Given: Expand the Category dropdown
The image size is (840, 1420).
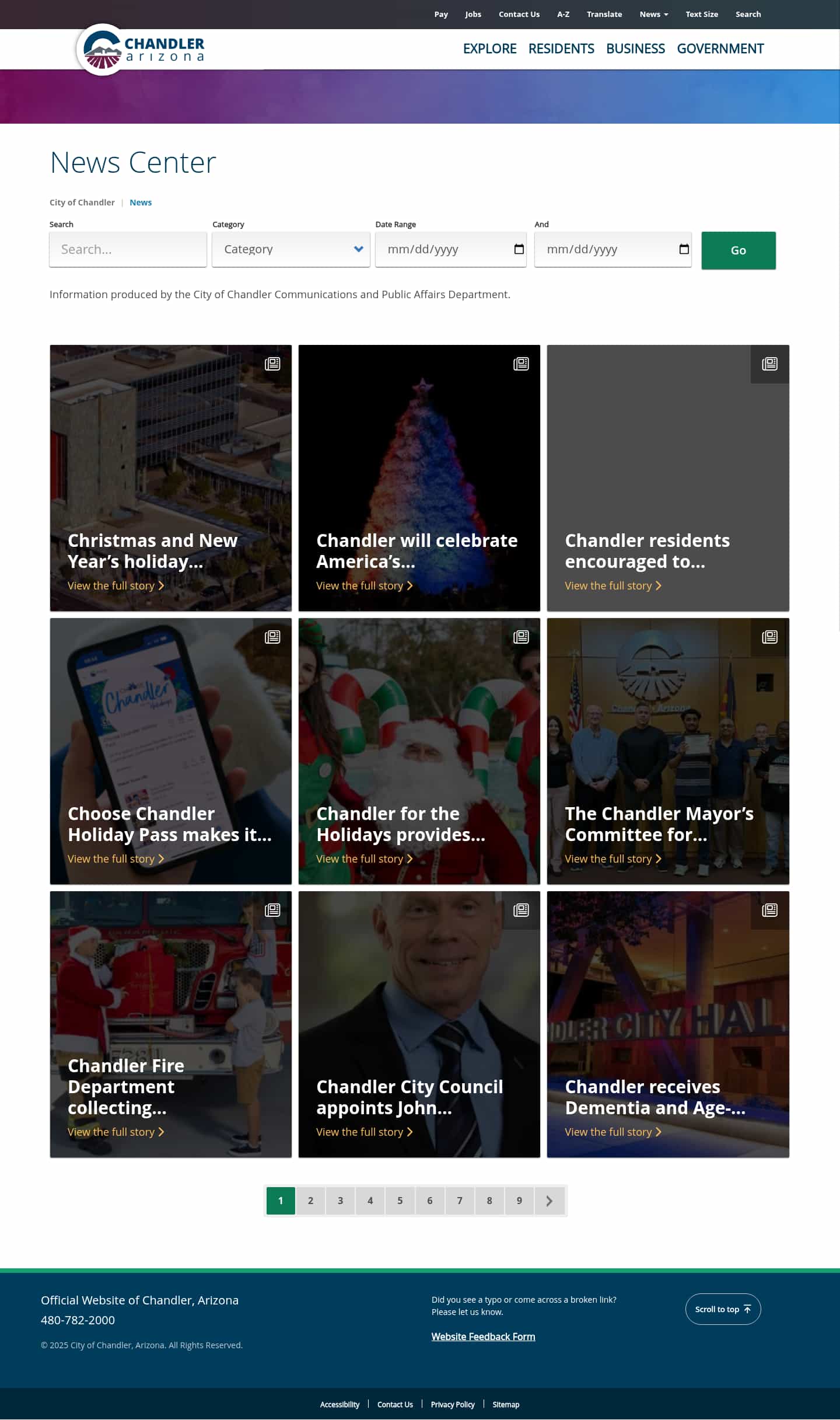Looking at the screenshot, I should coord(290,249).
